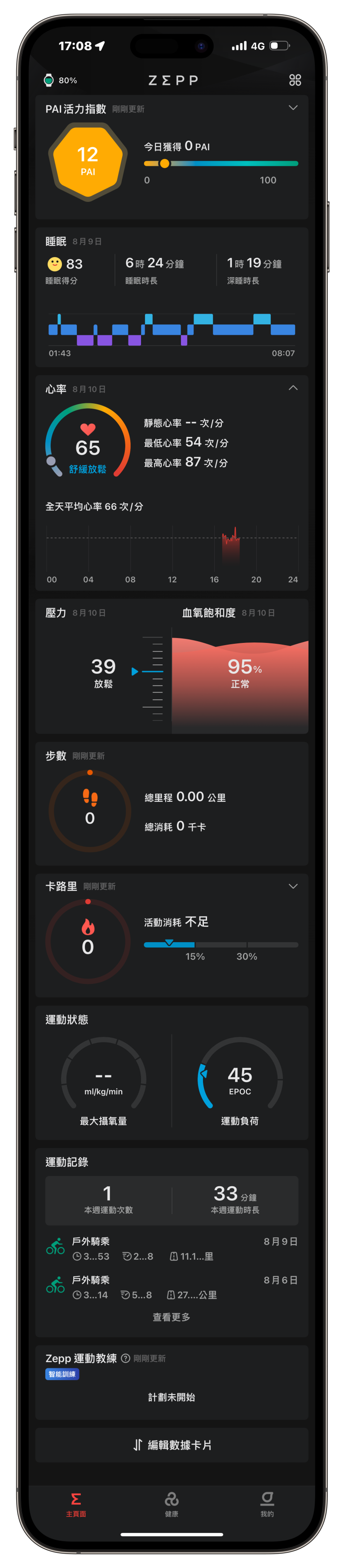Viewport: 344px width, 1568px height.
Task: Expand the PAI 活力指數 card chevron
Action: point(293,108)
